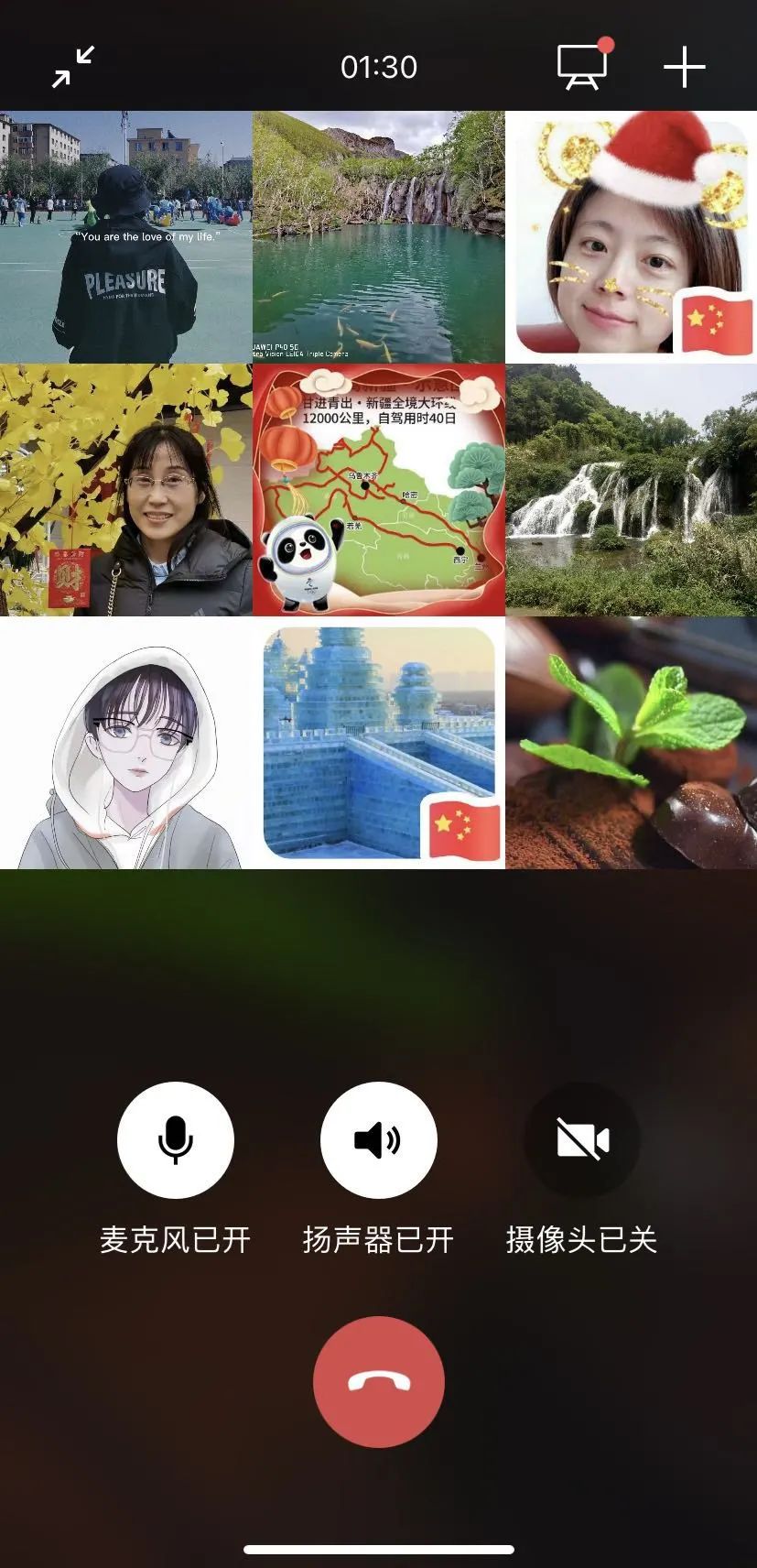Open the screen sharing icon

(x=583, y=67)
